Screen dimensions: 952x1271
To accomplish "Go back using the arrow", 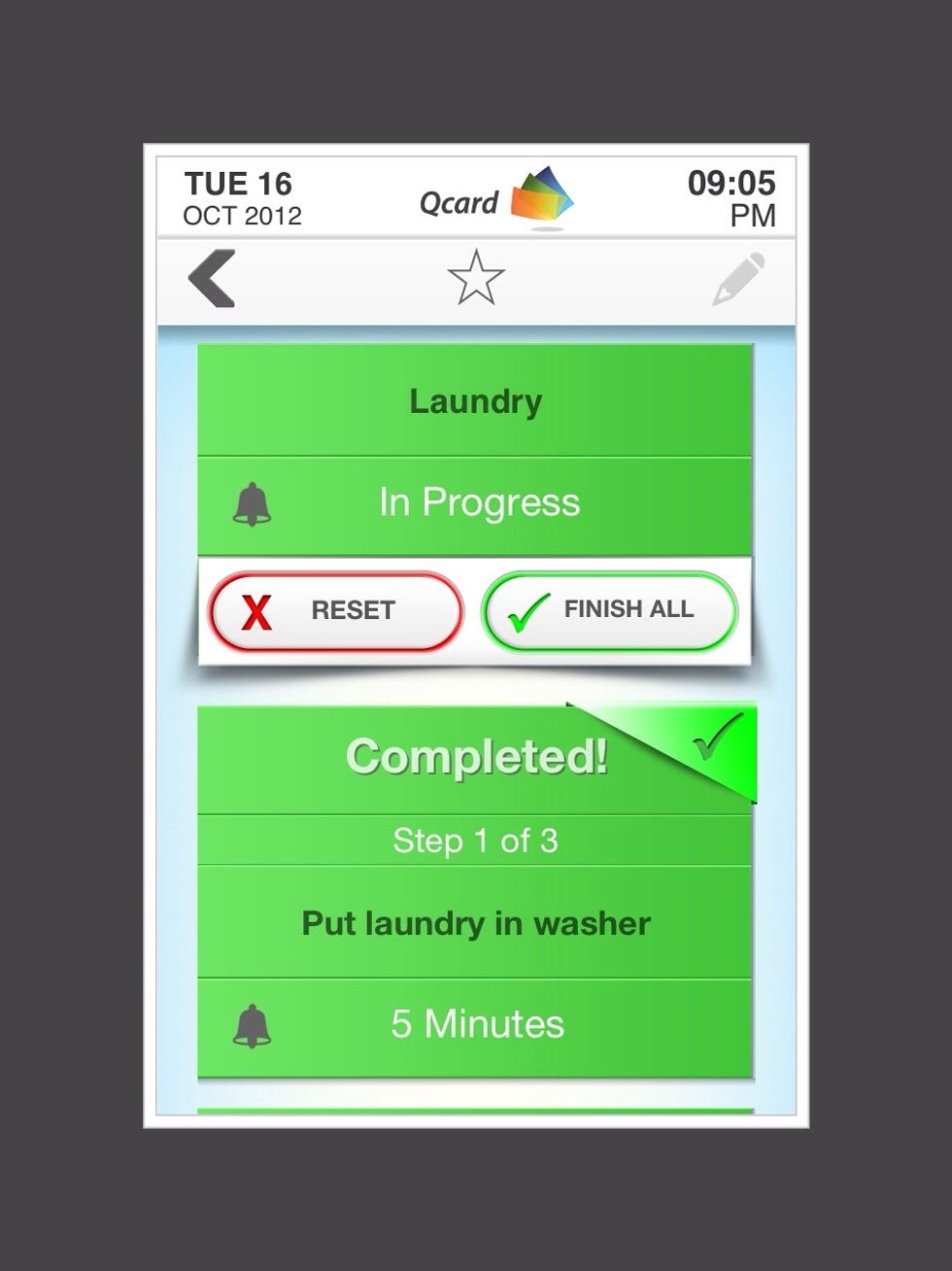I will [x=213, y=279].
